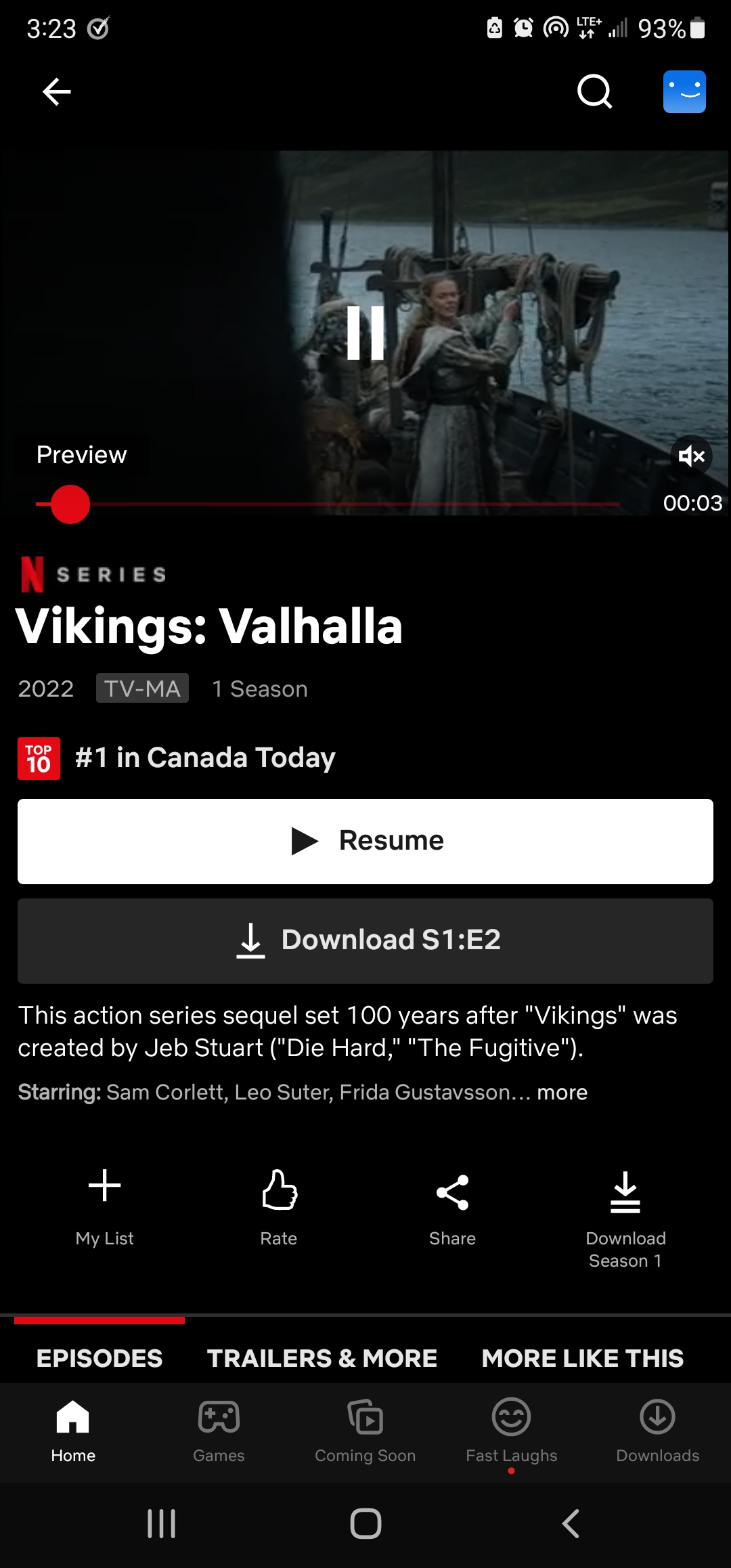This screenshot has height=1568, width=731.
Task: Open Fast Laughs
Action: point(512,1430)
